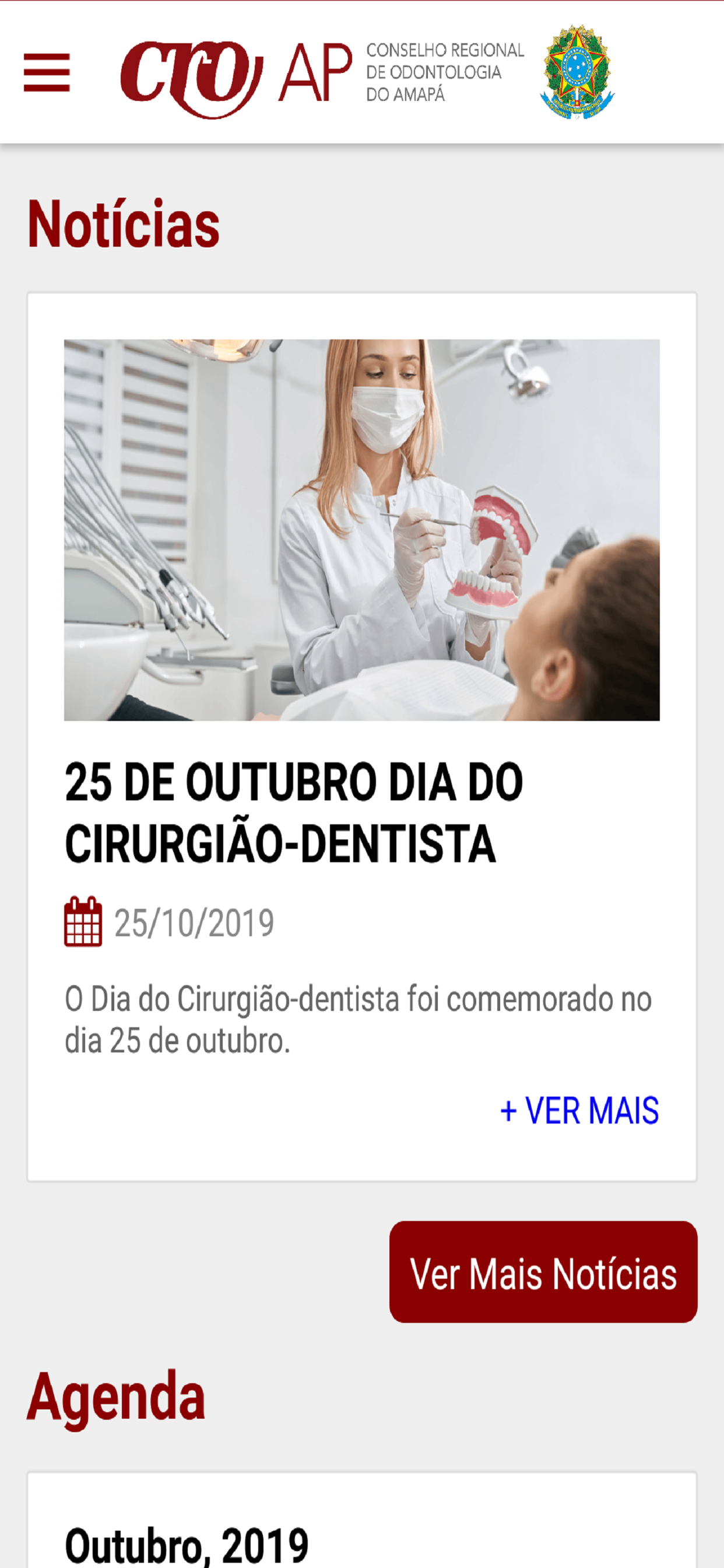Select the white news card container
This screenshot has height=1568, width=724.
362,730
